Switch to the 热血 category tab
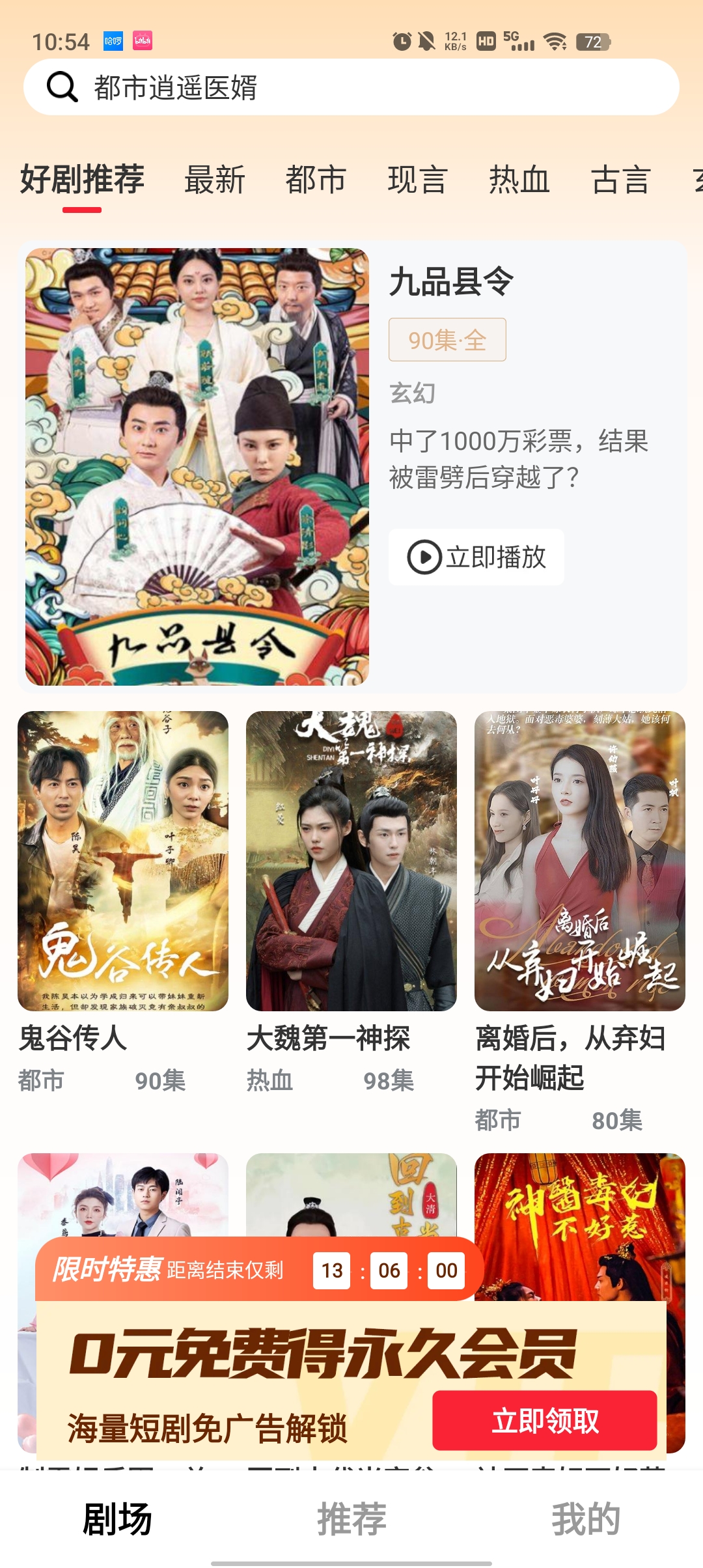Image resolution: width=703 pixels, height=1568 pixels. (x=519, y=180)
